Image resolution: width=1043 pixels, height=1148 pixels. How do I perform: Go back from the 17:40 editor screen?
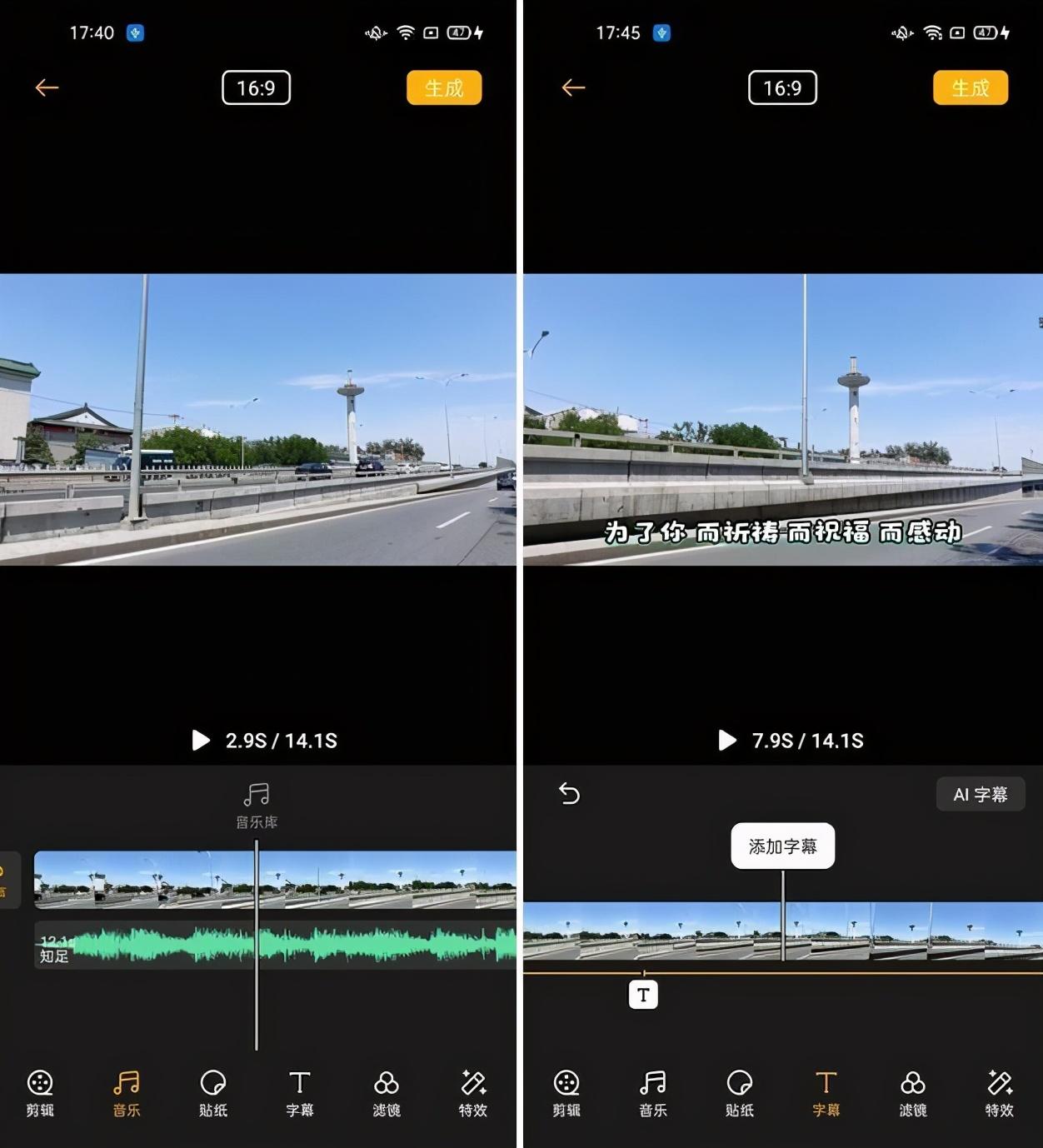tap(47, 87)
